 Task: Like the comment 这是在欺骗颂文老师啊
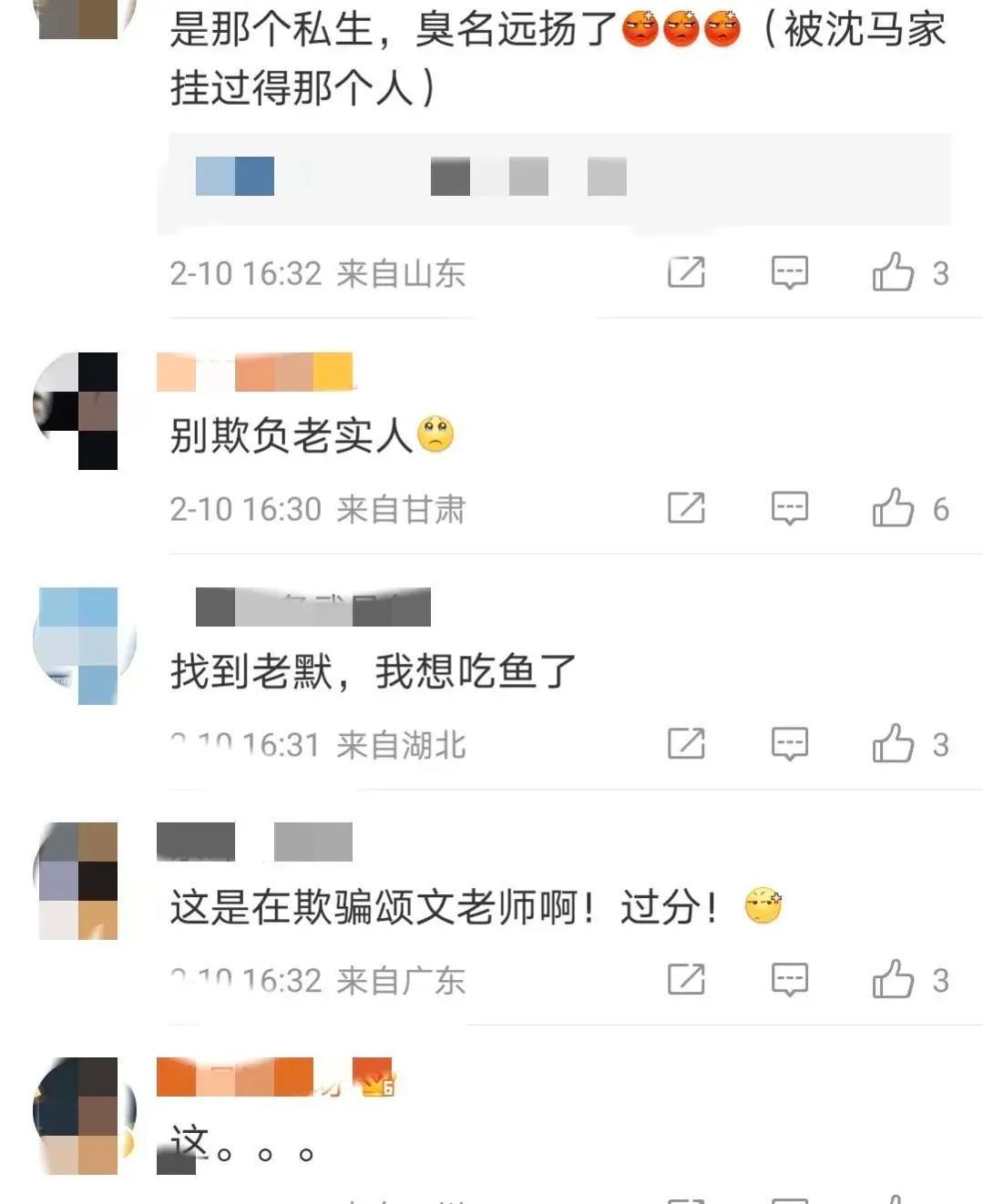[x=893, y=980]
